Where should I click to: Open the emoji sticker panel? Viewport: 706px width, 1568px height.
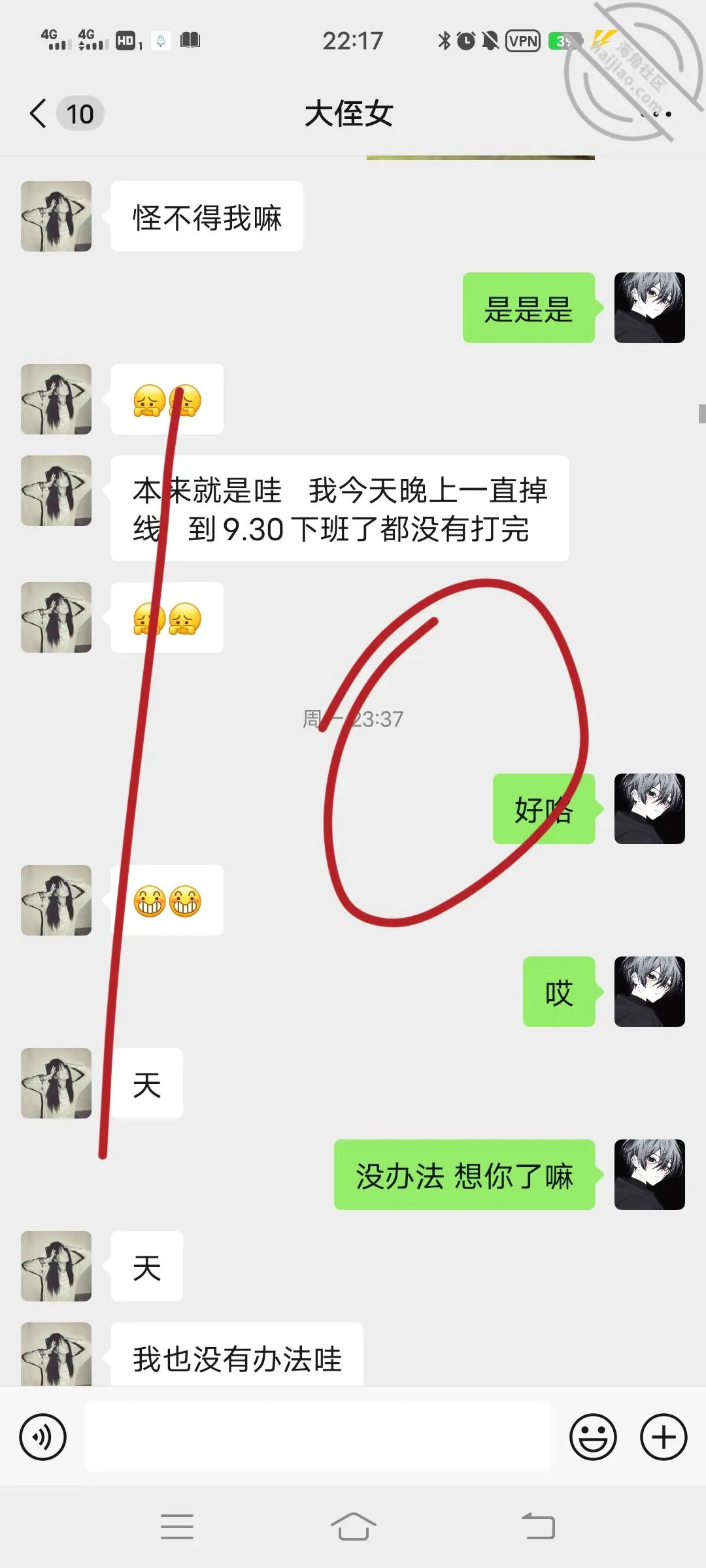[x=593, y=1437]
